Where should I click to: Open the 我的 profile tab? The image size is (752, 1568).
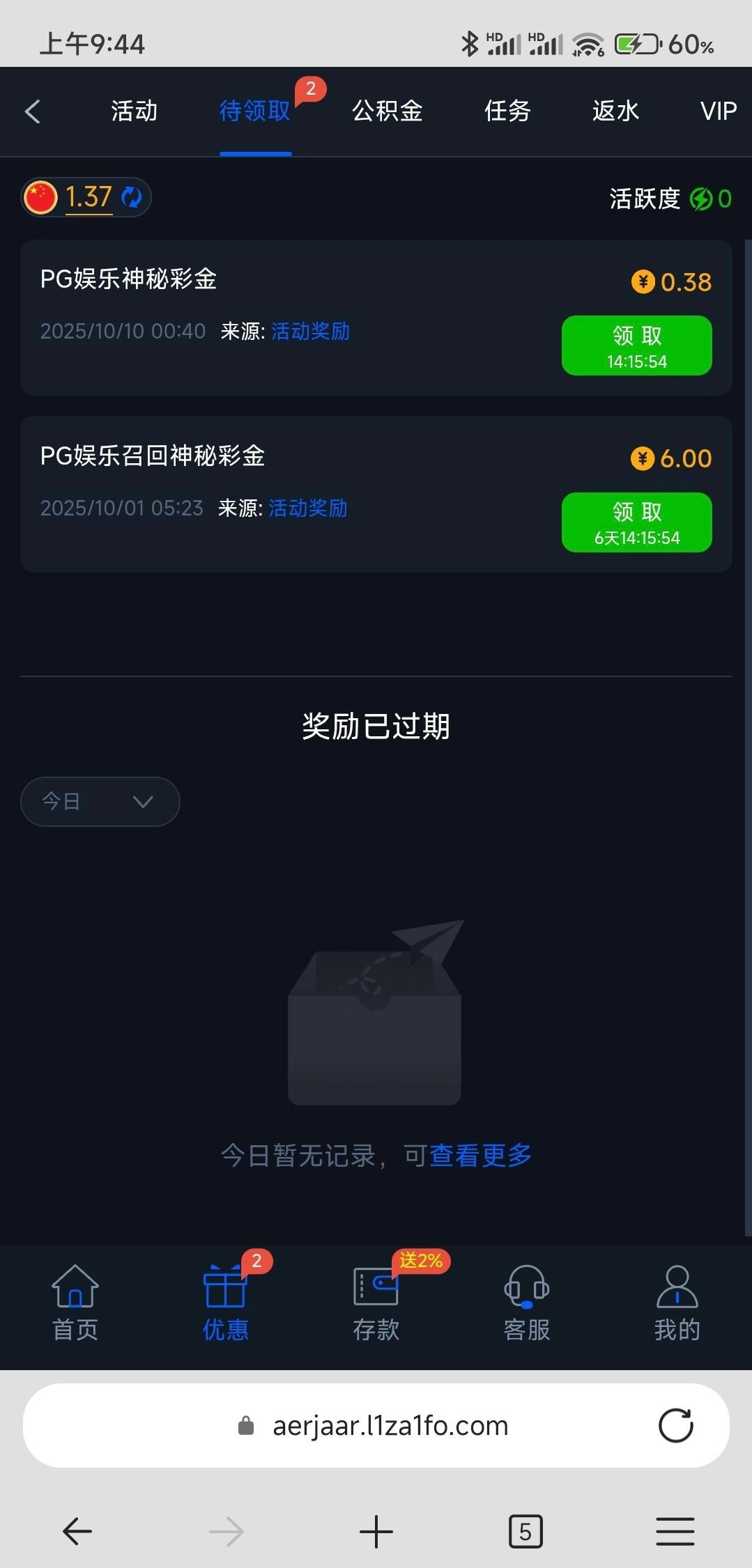tap(677, 1303)
